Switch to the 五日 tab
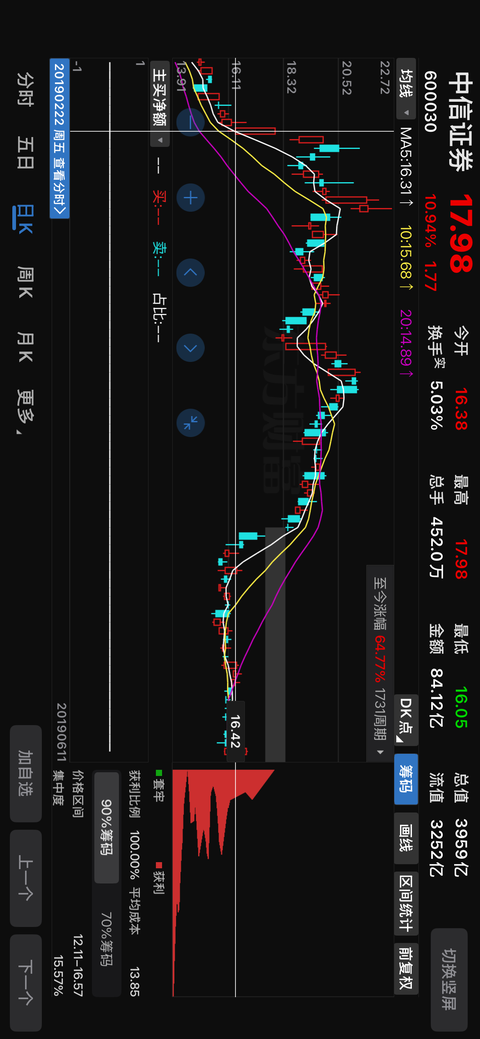The height and width of the screenshot is (1039, 480). coord(26,155)
